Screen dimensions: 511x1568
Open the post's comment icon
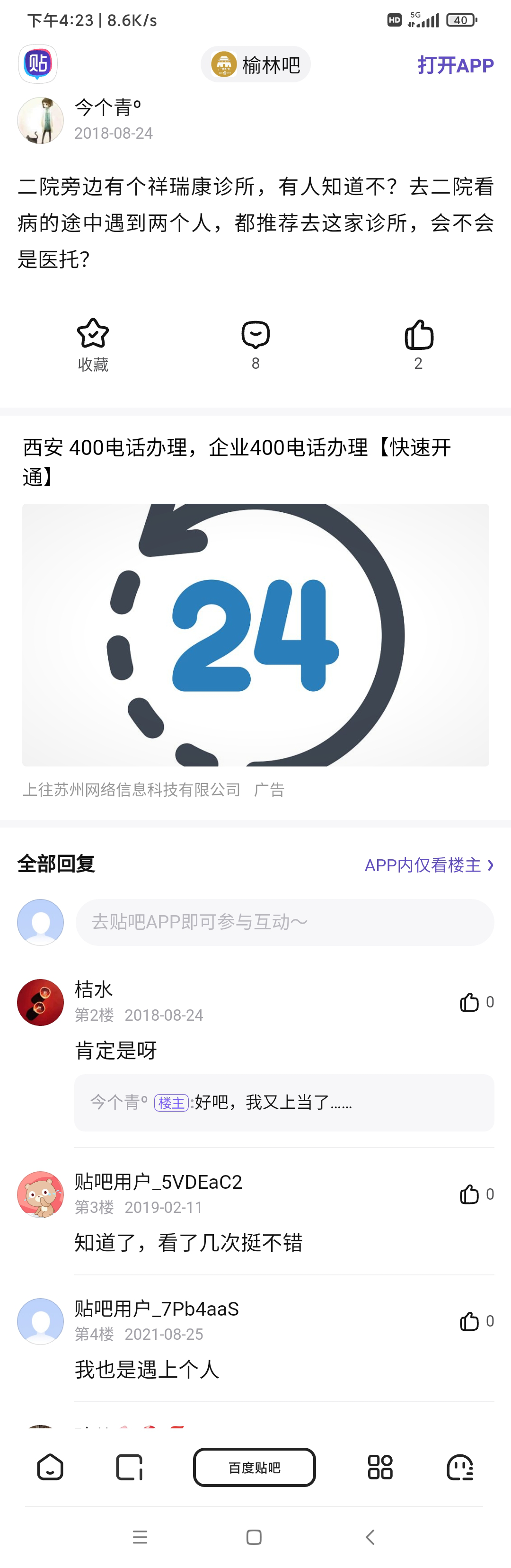point(255,336)
